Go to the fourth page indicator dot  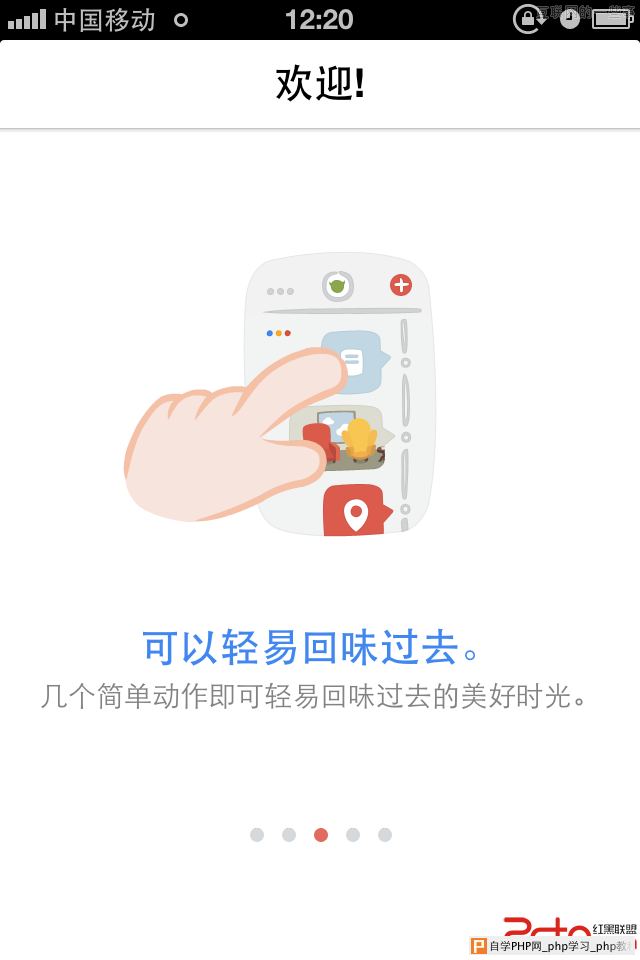click(x=353, y=835)
